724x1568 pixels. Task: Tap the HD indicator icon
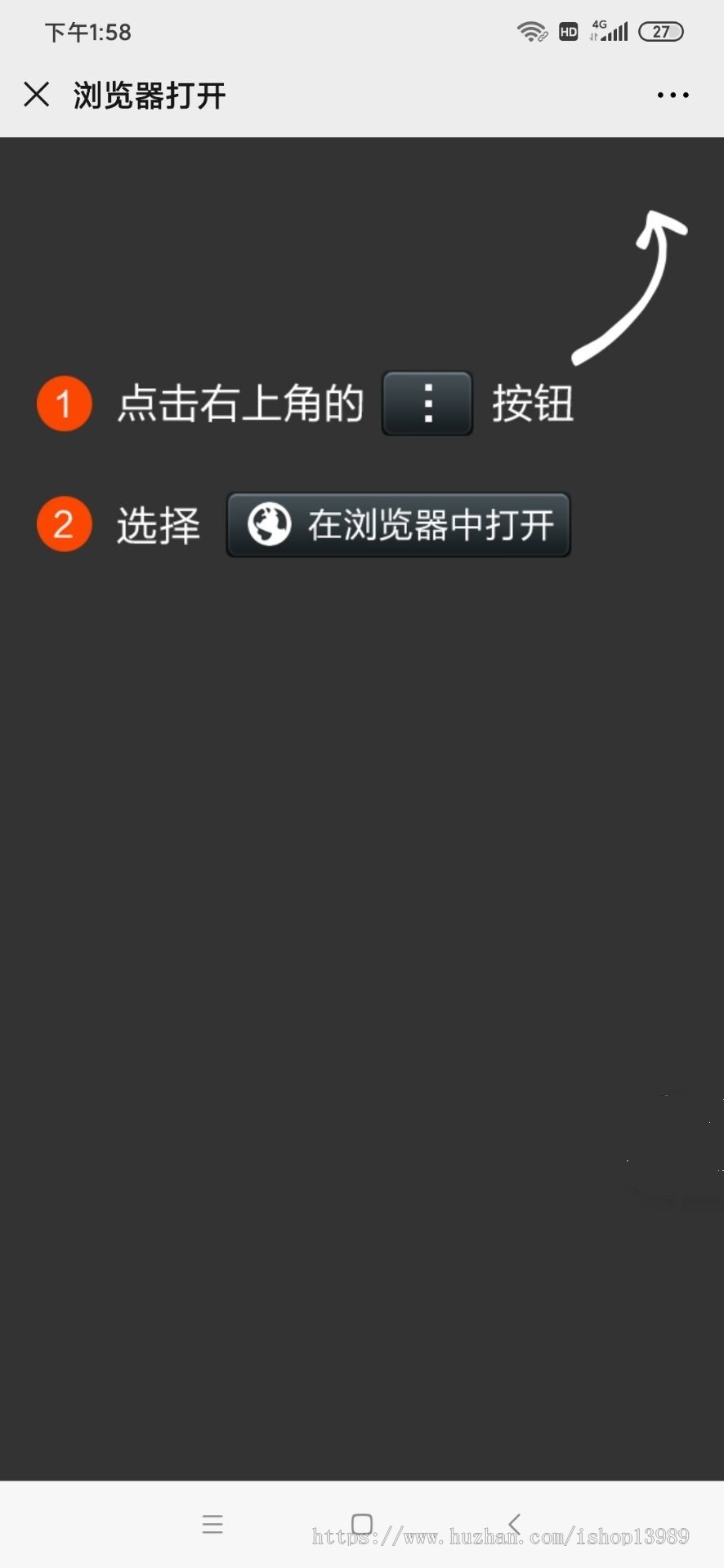[567, 30]
